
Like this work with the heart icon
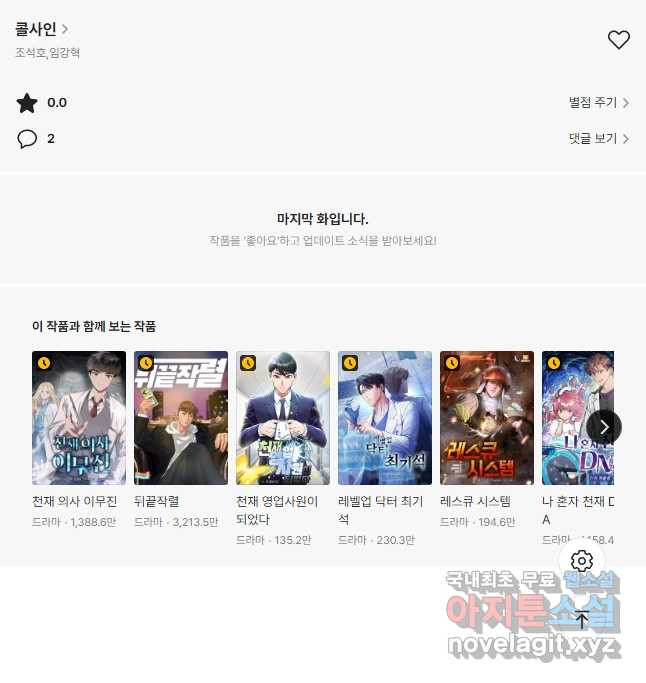(x=619, y=40)
